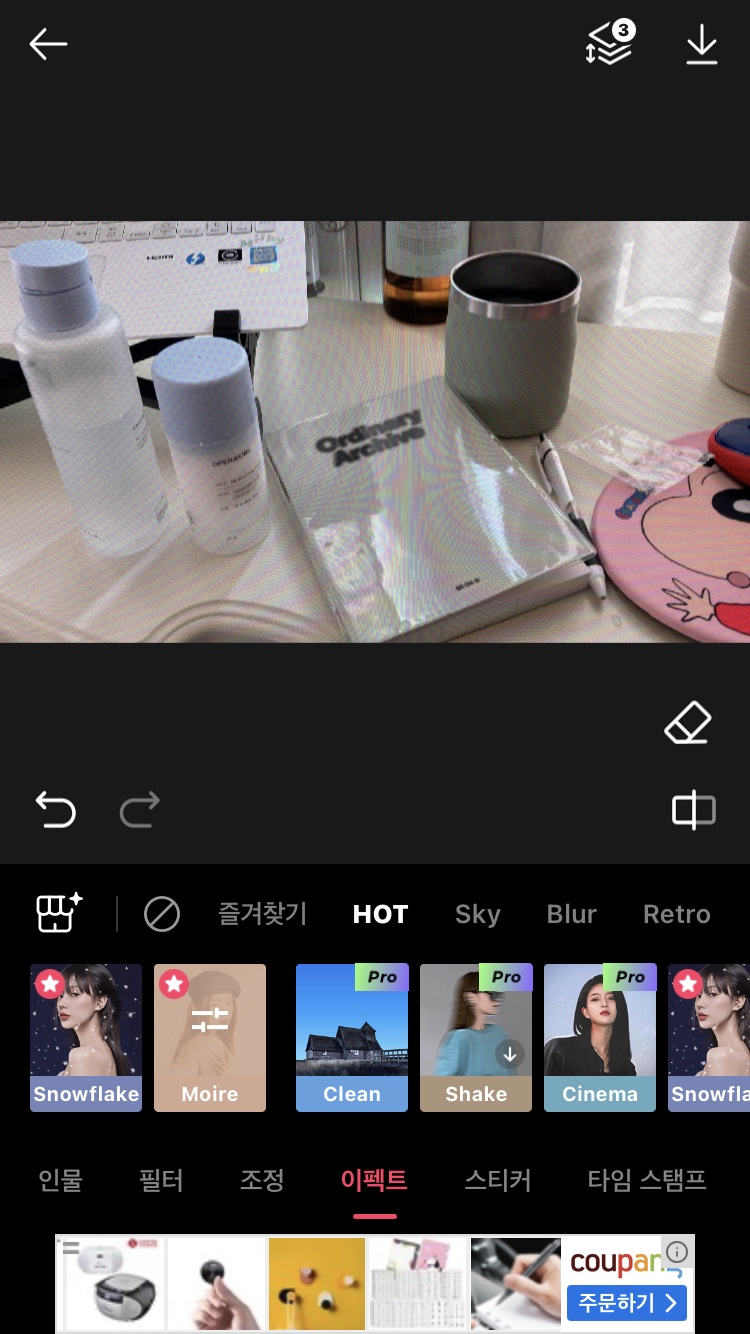Switch to Sky effects category
Viewport: 750px width, 1334px height.
477,914
